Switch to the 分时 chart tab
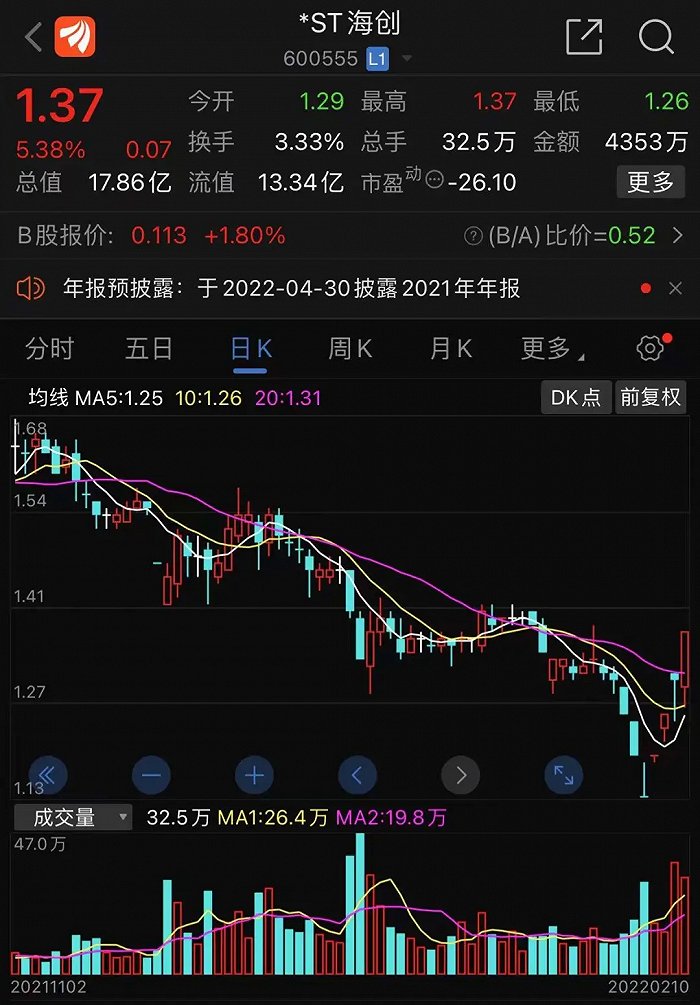The width and height of the screenshot is (700, 1005). pyautogui.click(x=50, y=349)
